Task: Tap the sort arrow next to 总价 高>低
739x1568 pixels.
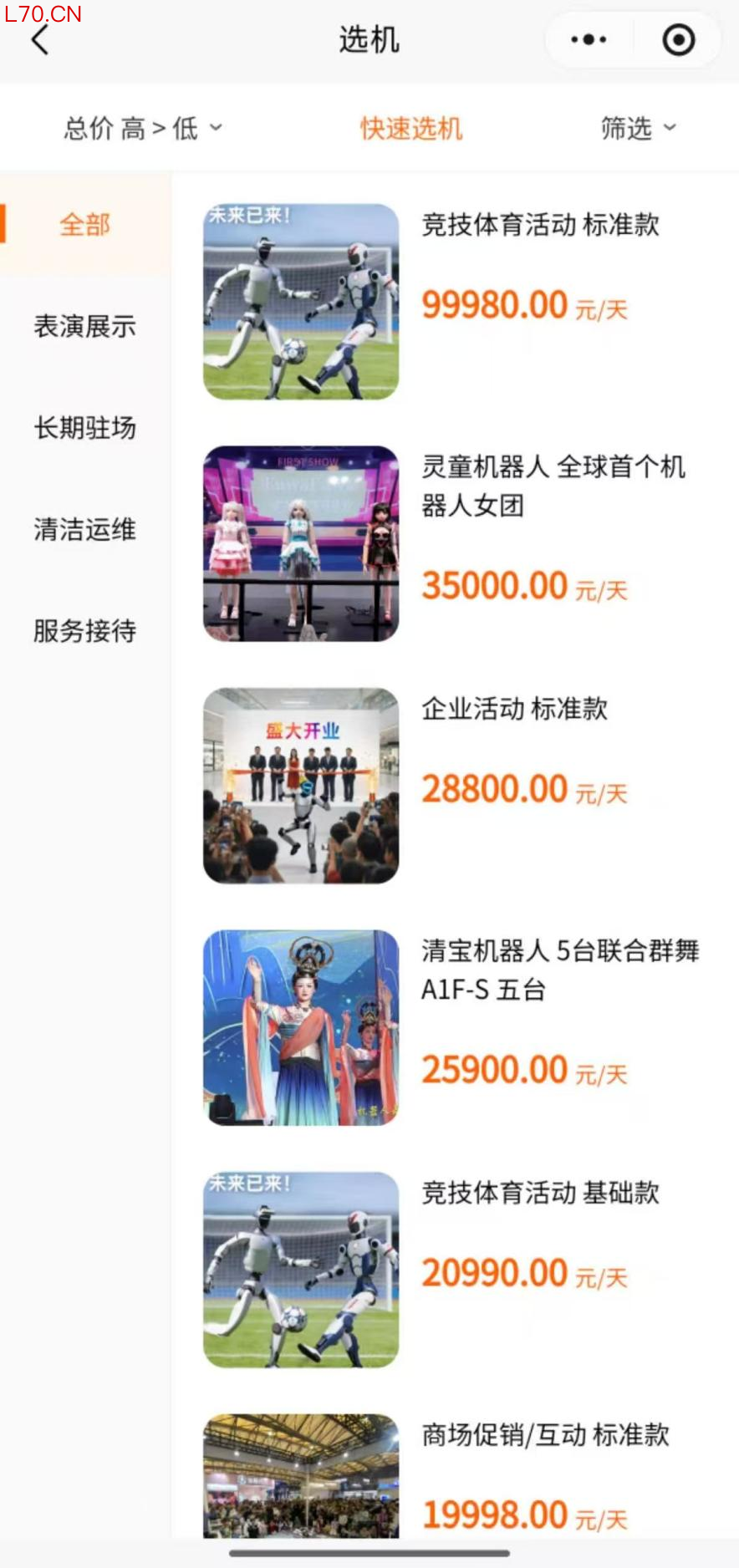Action: click(216, 128)
